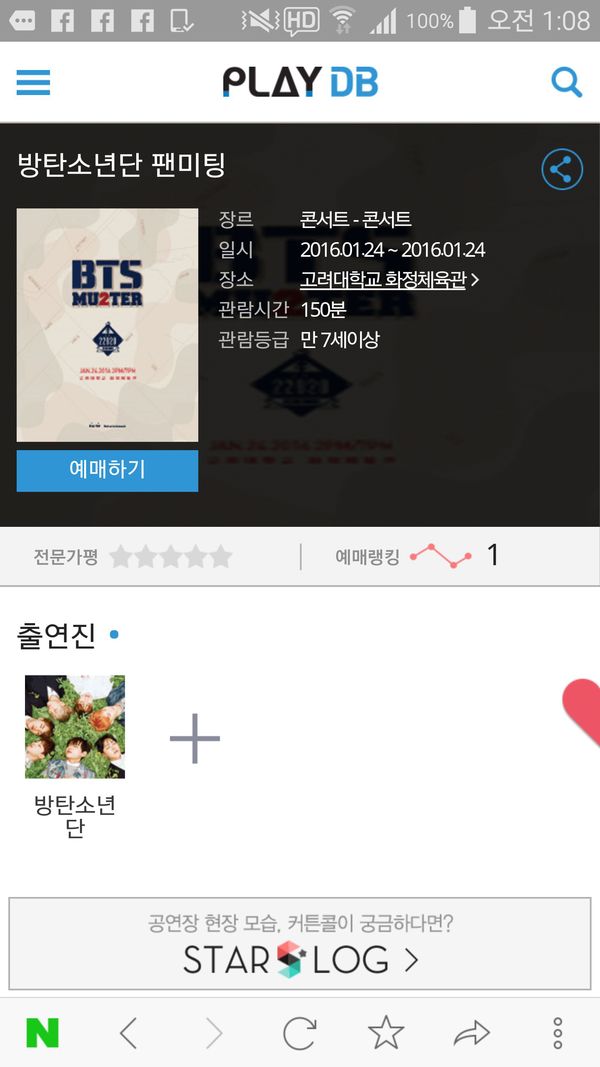Reload the current page

(x=299, y=1033)
